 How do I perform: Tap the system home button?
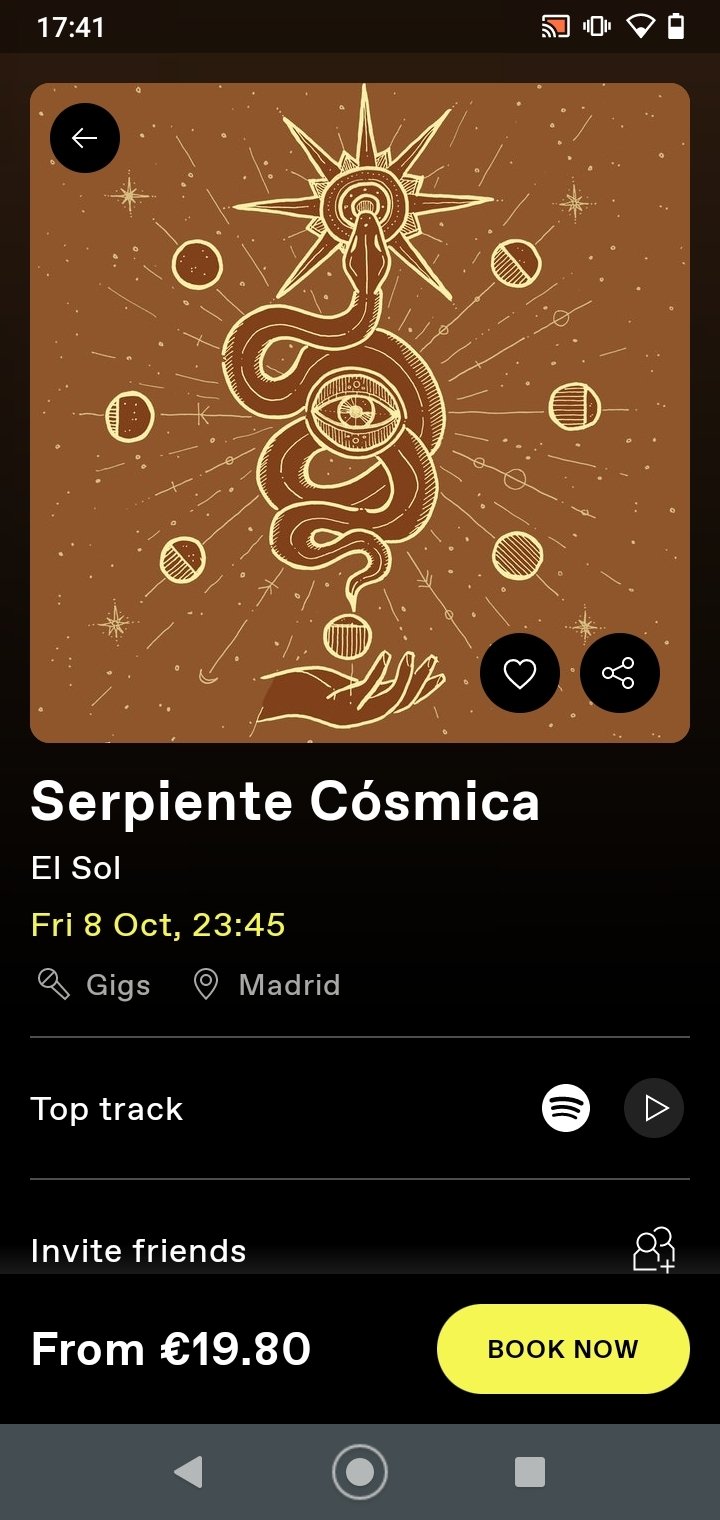click(359, 1471)
